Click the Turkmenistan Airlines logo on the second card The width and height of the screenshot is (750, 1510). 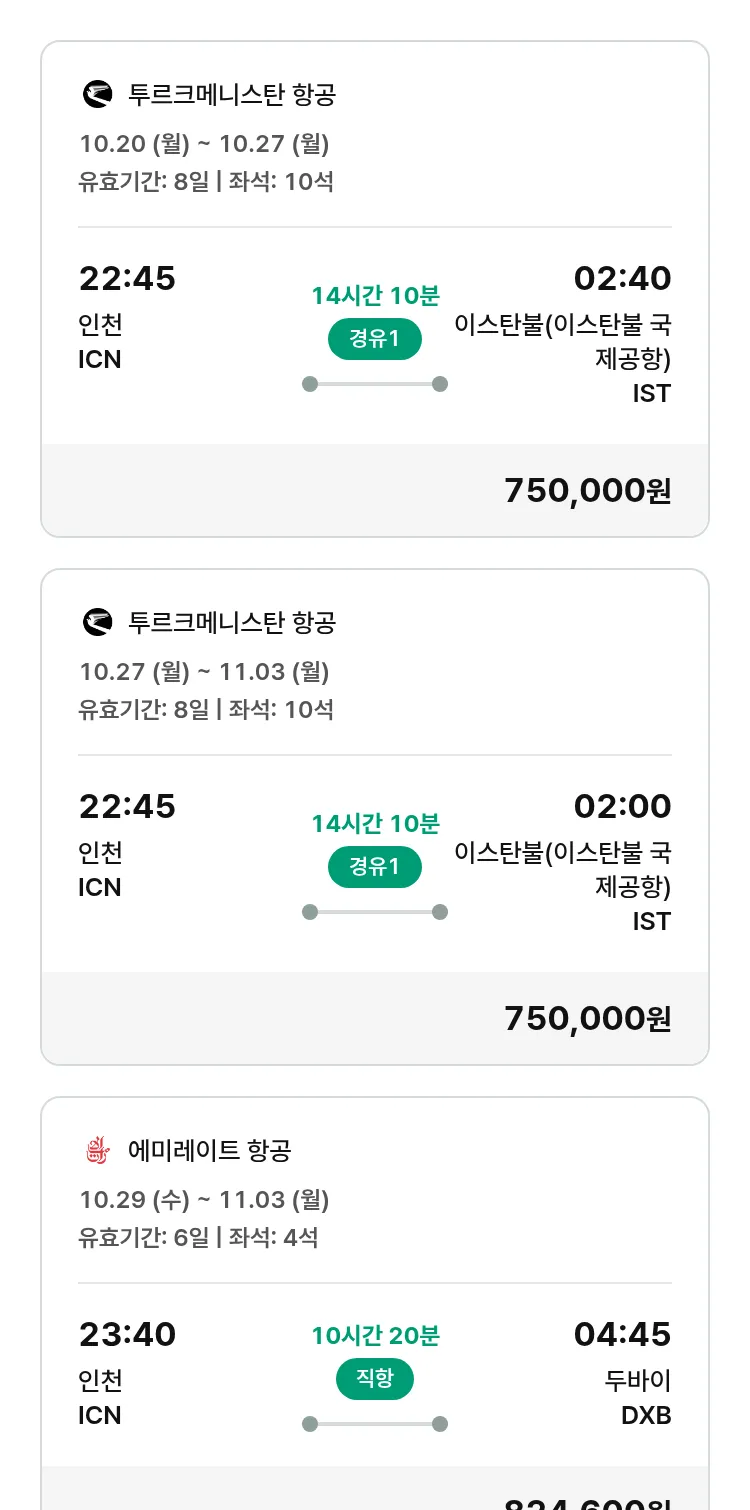(95, 620)
